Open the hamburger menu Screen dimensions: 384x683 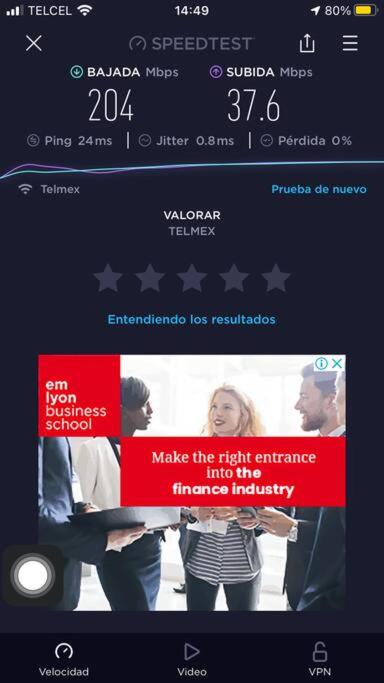[x=350, y=44]
